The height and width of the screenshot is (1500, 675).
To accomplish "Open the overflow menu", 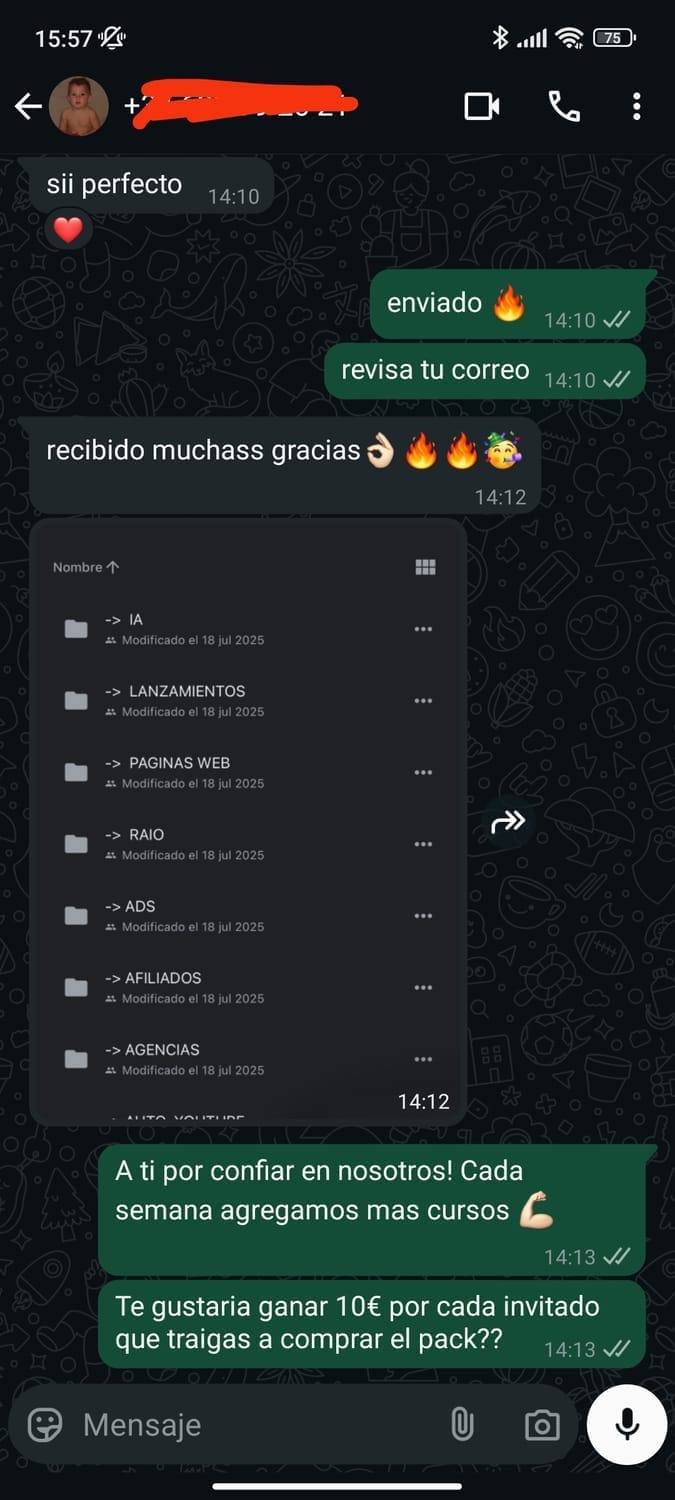I will click(637, 106).
